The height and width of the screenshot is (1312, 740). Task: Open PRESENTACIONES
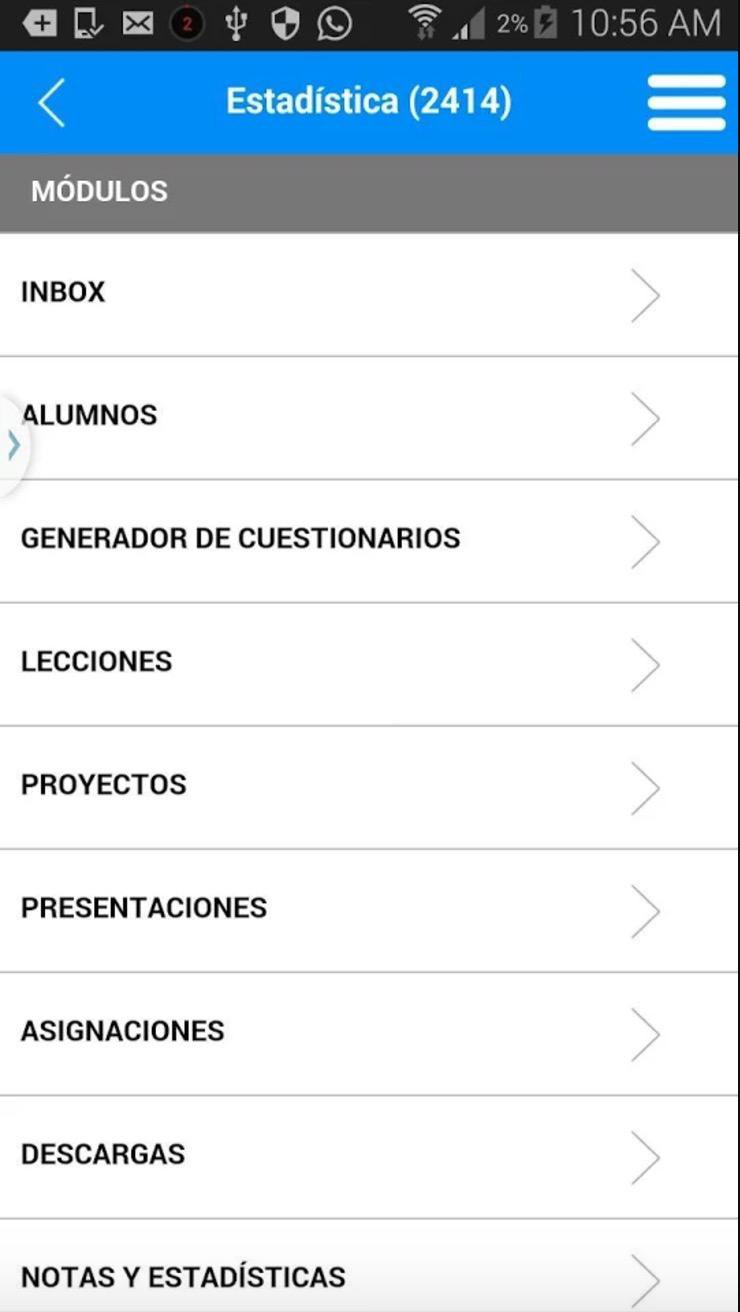click(x=370, y=910)
